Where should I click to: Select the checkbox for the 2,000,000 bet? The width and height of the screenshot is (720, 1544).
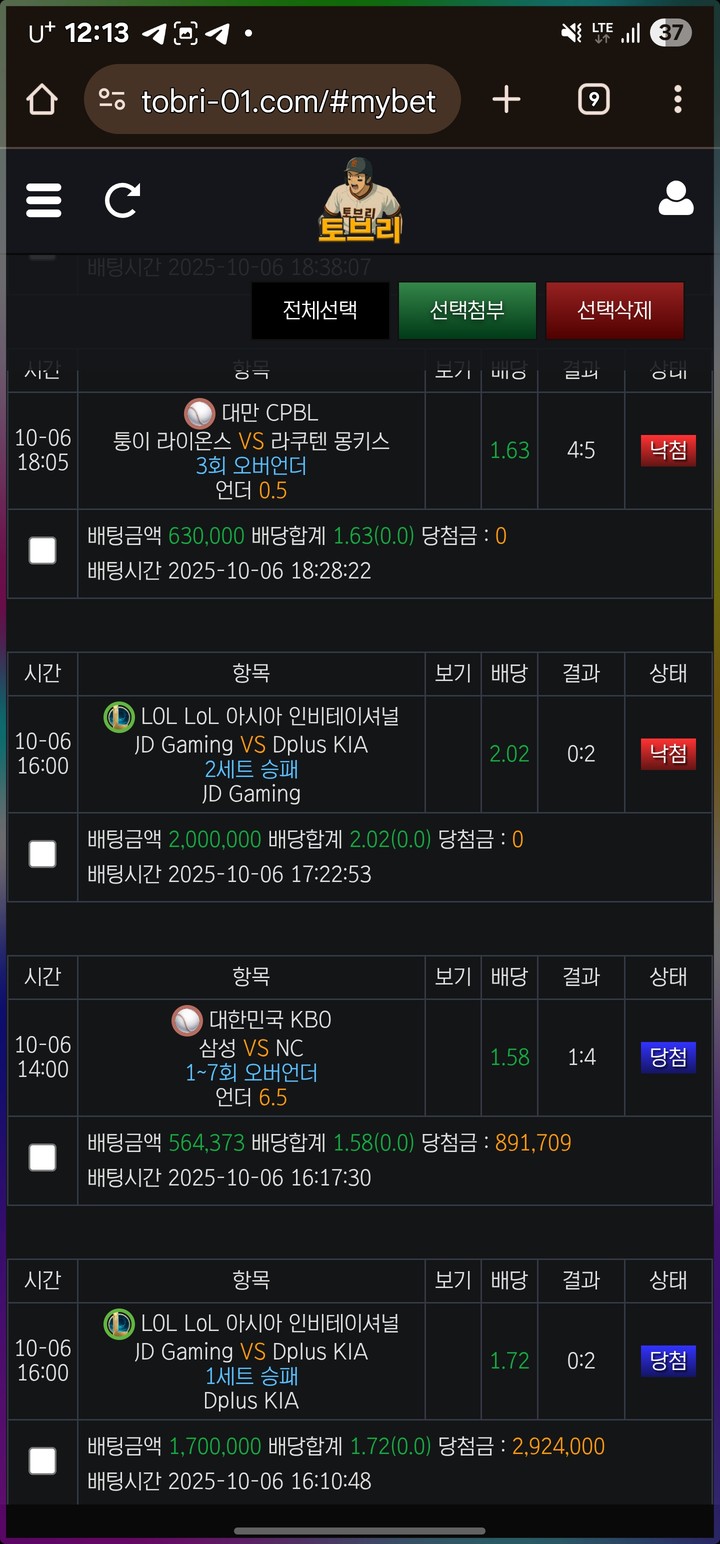pos(42,854)
